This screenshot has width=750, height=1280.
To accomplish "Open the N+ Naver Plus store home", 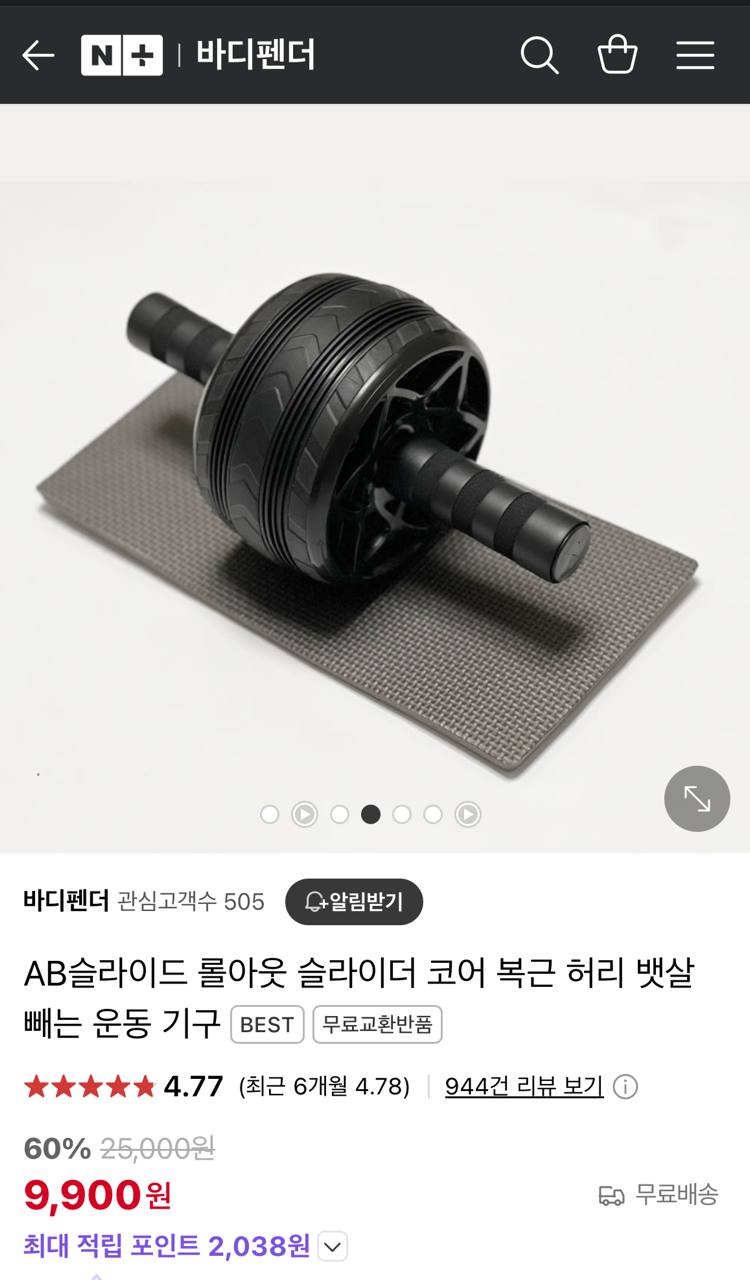I will tap(122, 55).
